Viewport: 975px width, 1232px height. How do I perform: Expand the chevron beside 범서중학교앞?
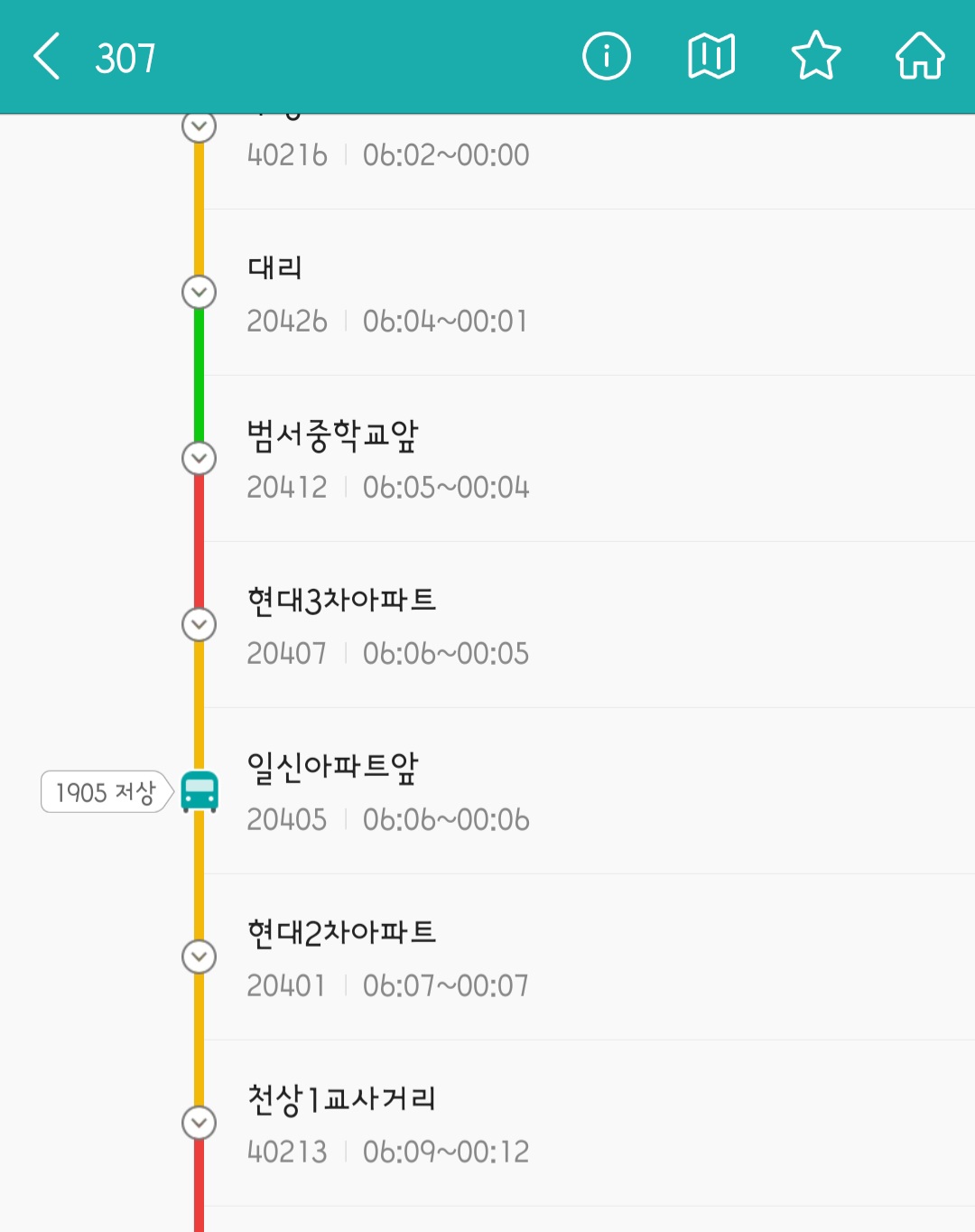tap(200, 459)
